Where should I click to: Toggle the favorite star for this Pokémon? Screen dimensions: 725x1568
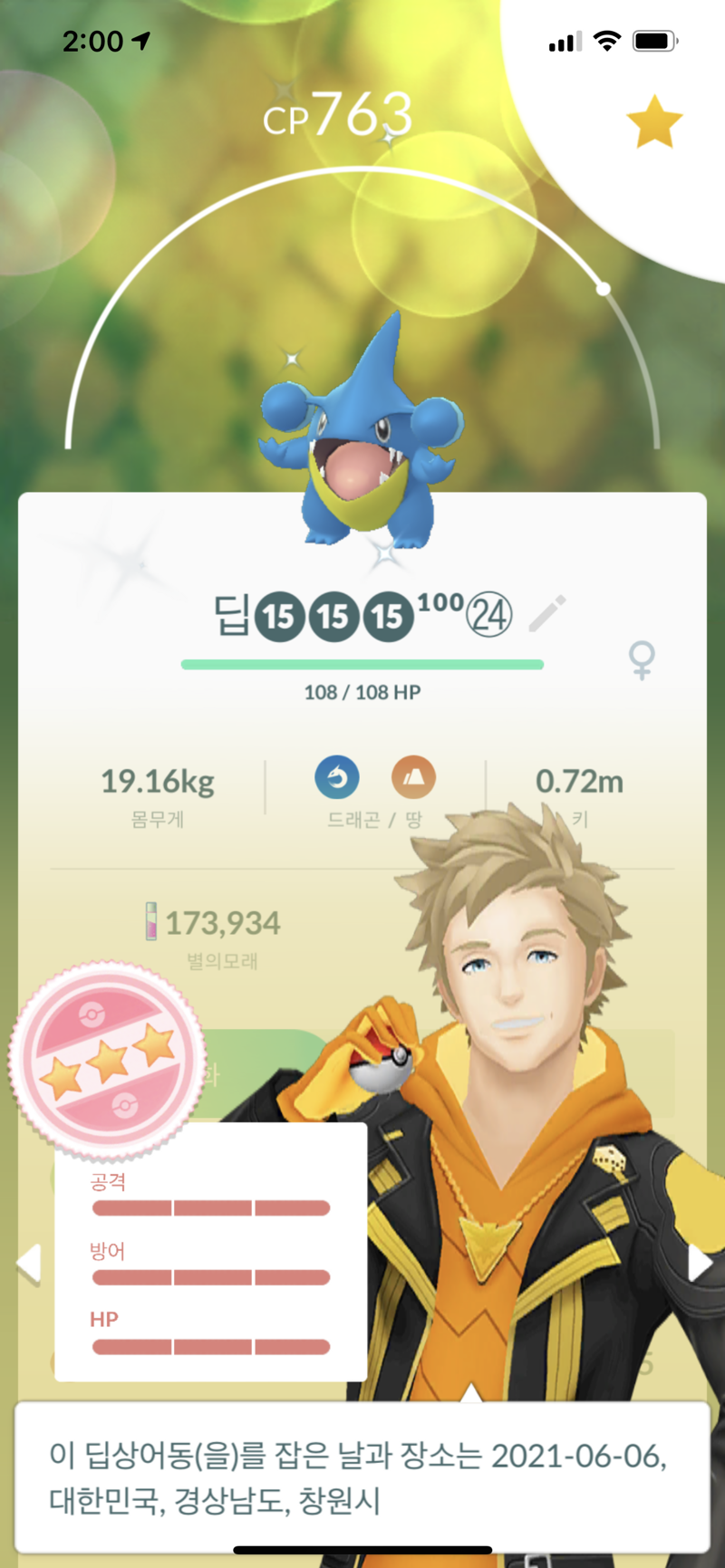click(x=654, y=122)
